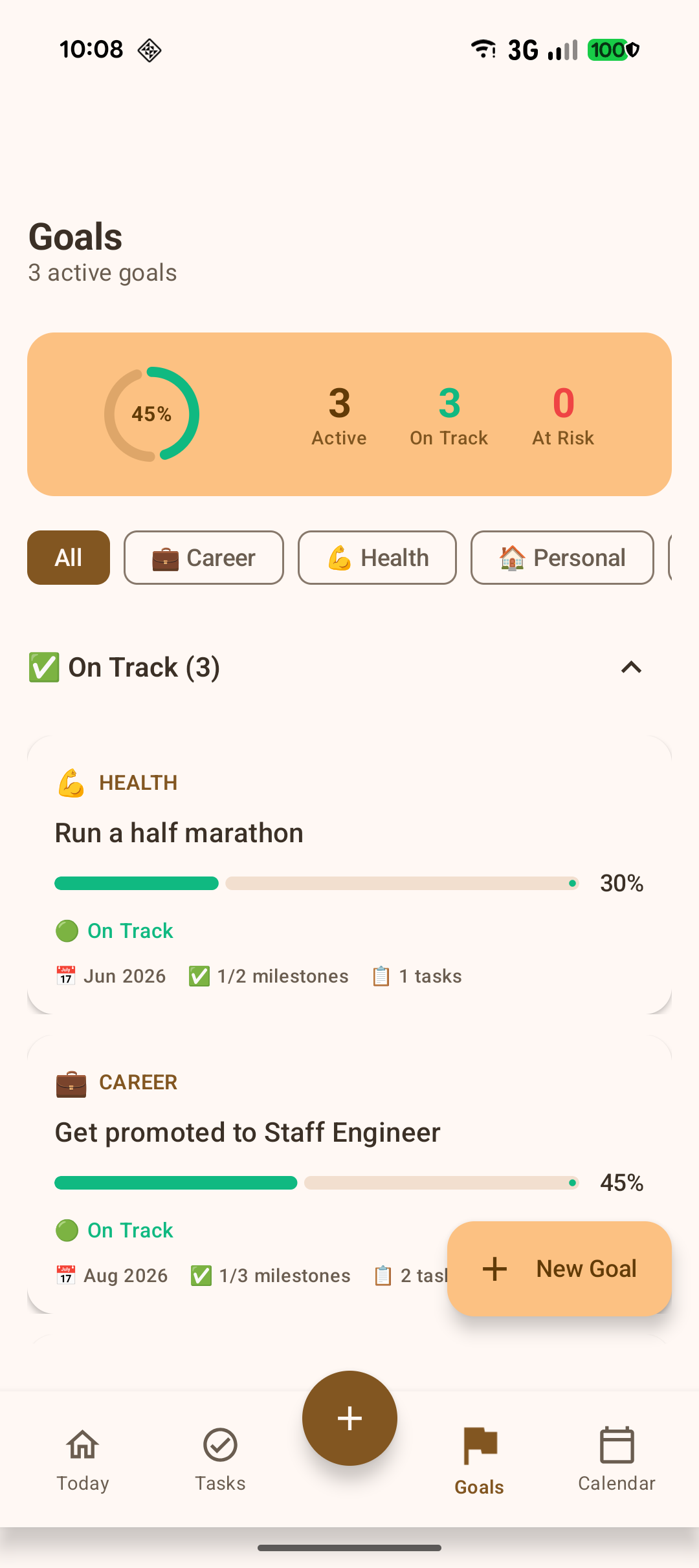Collapse the On Track section via chevron
This screenshot has width=699, height=1568.
click(x=631, y=668)
